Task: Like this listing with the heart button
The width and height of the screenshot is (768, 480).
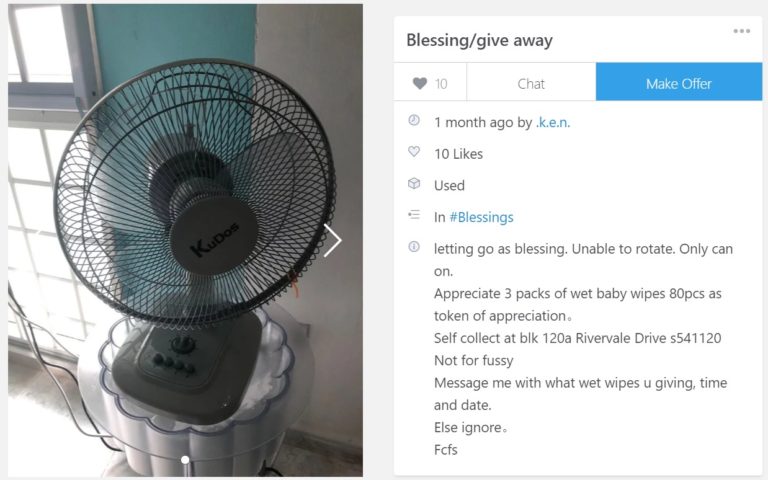Action: tap(430, 84)
